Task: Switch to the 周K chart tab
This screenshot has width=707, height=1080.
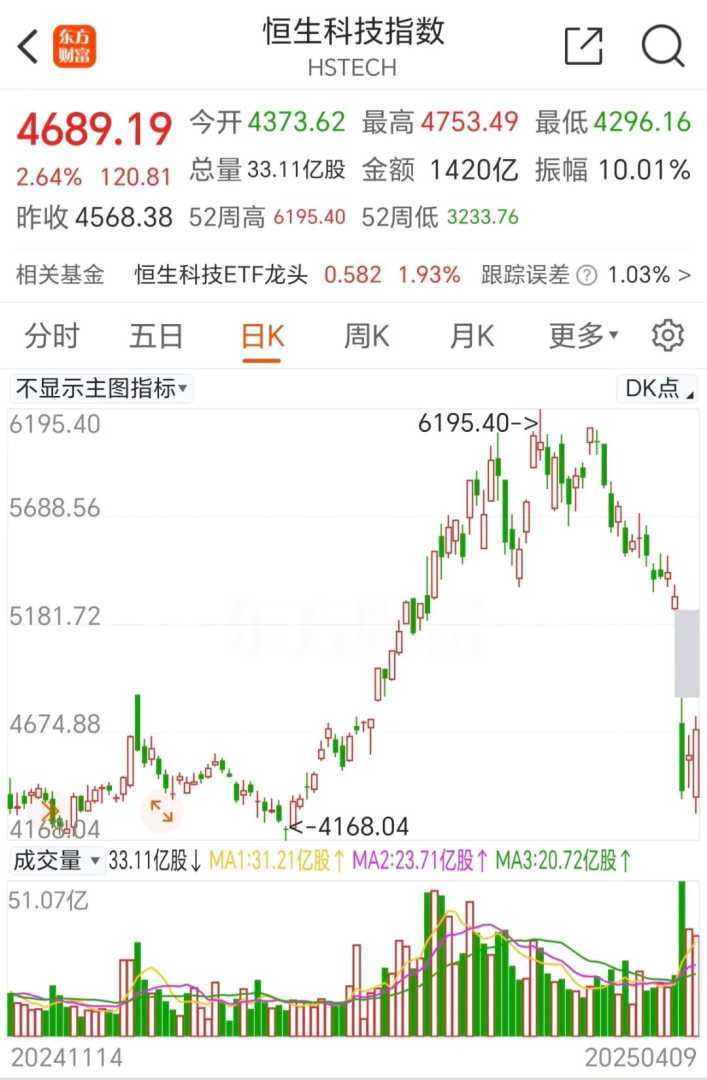Action: (x=367, y=336)
